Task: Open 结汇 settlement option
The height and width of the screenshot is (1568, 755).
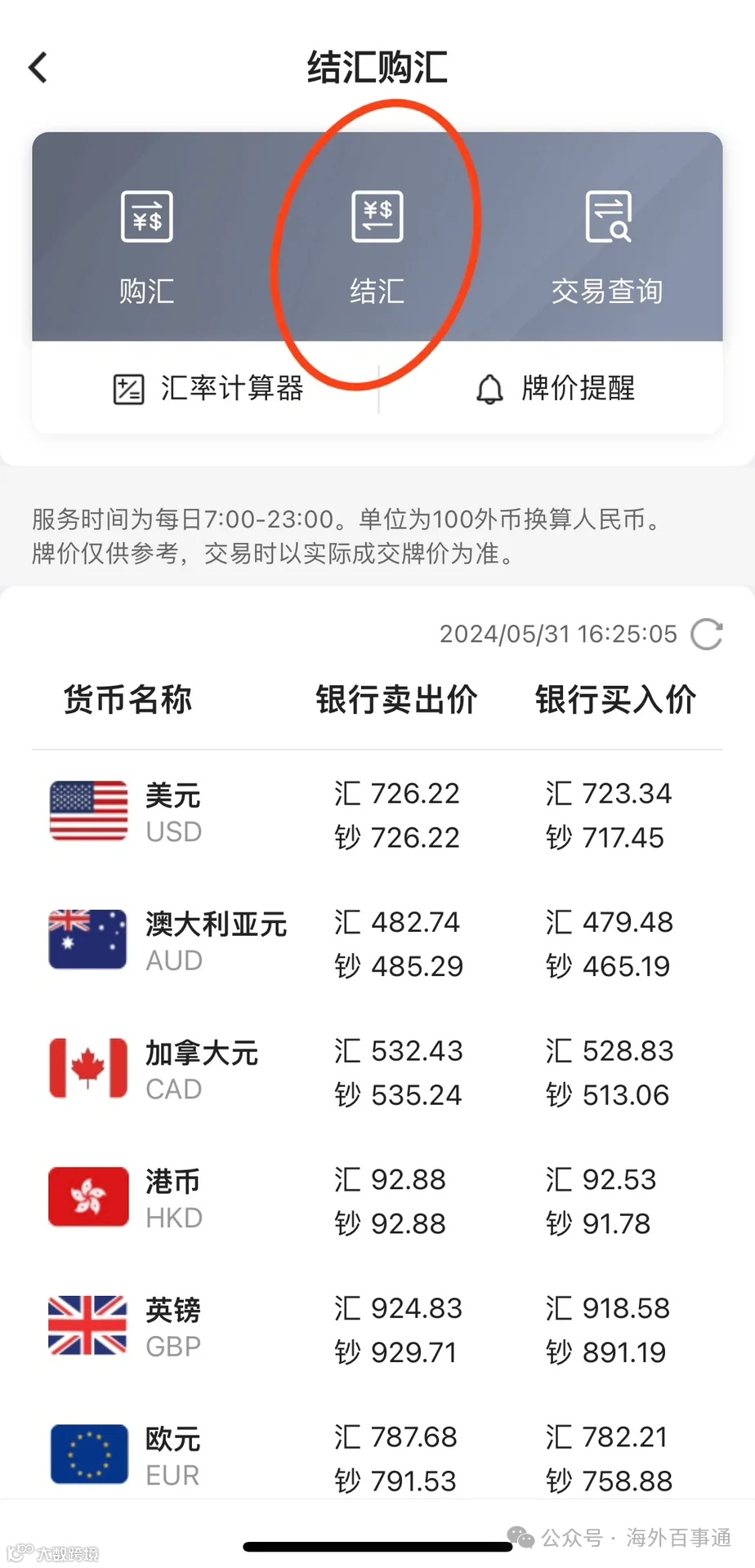Action: point(377,245)
